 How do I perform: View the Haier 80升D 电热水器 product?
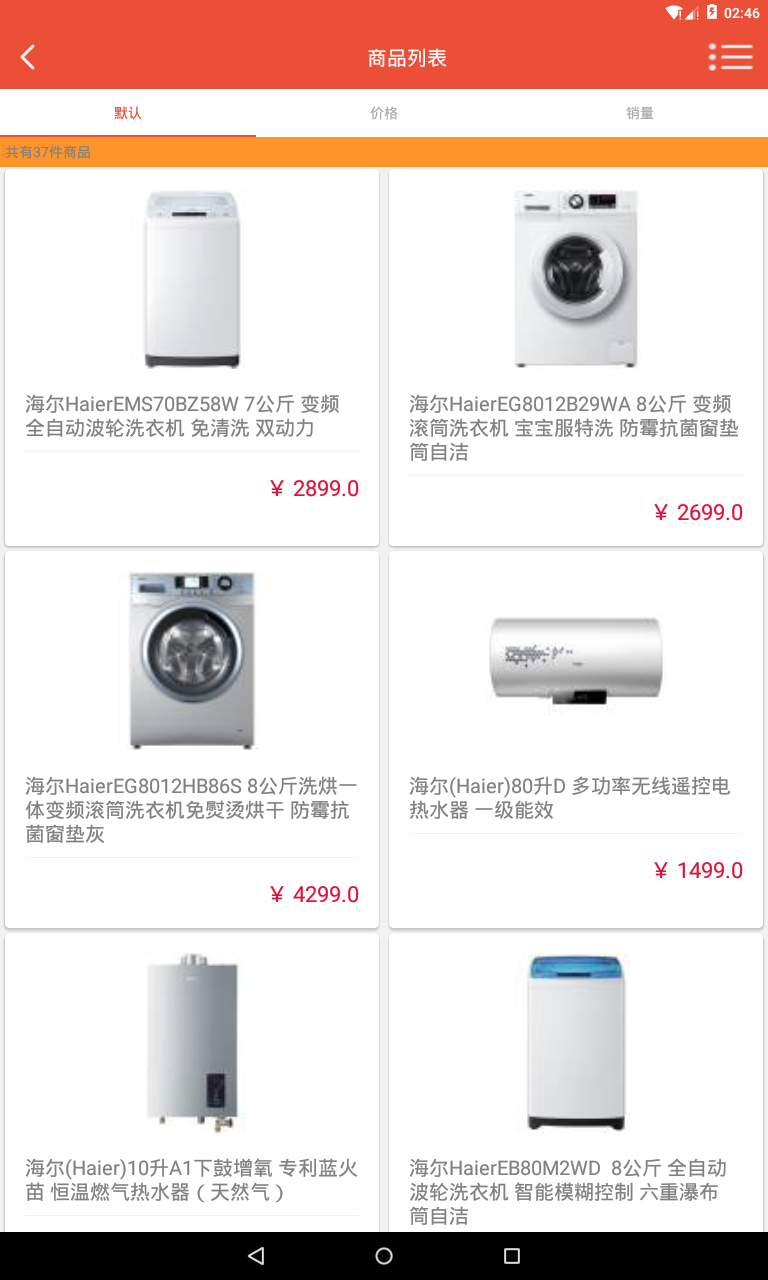click(576, 740)
